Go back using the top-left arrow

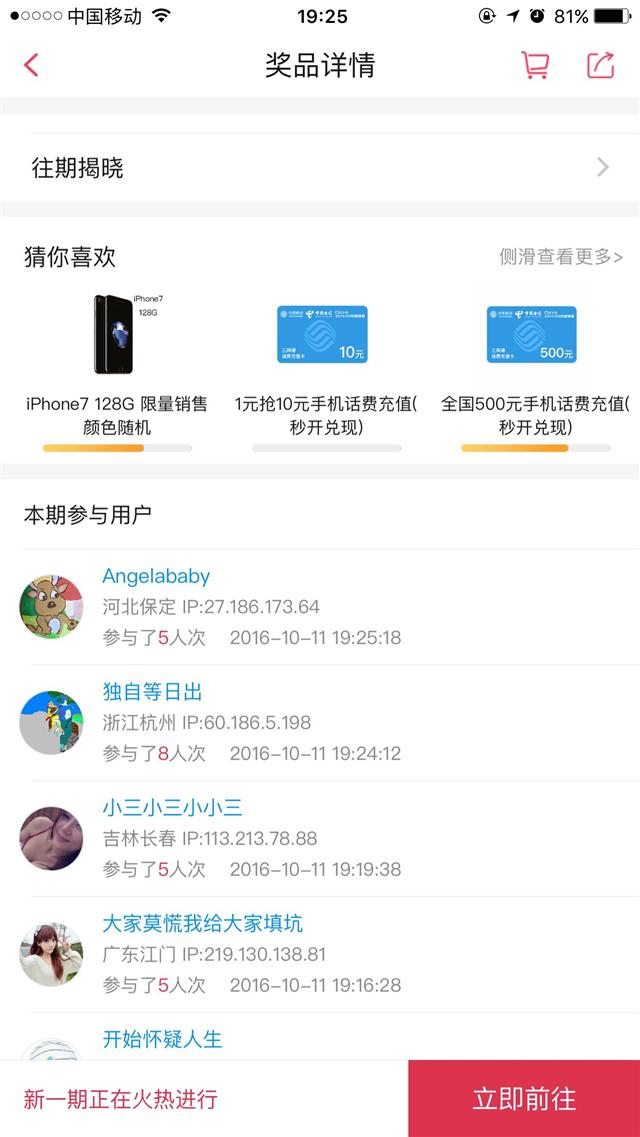tap(30, 65)
